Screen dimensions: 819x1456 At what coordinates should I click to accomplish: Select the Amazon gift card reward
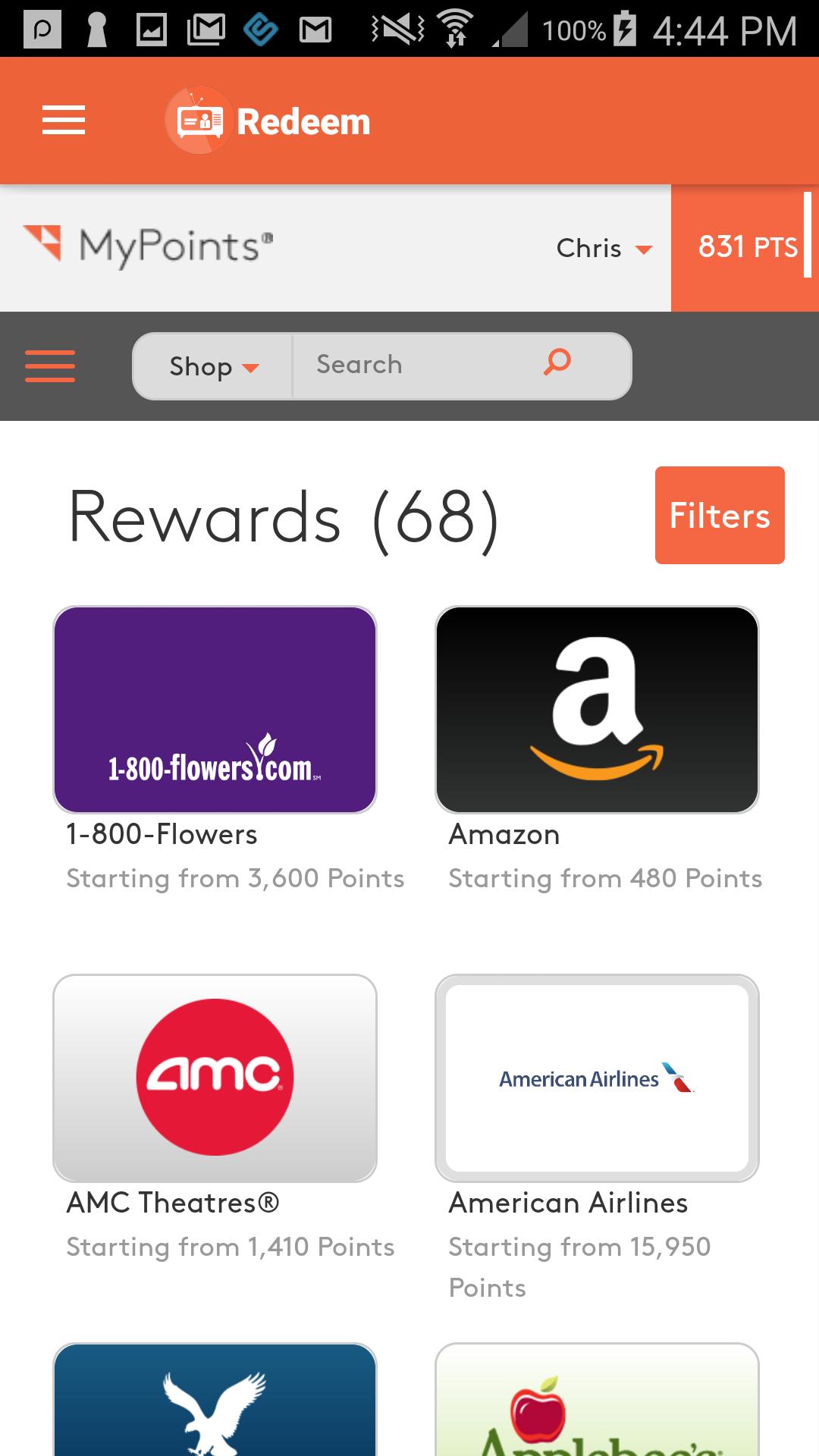(597, 710)
